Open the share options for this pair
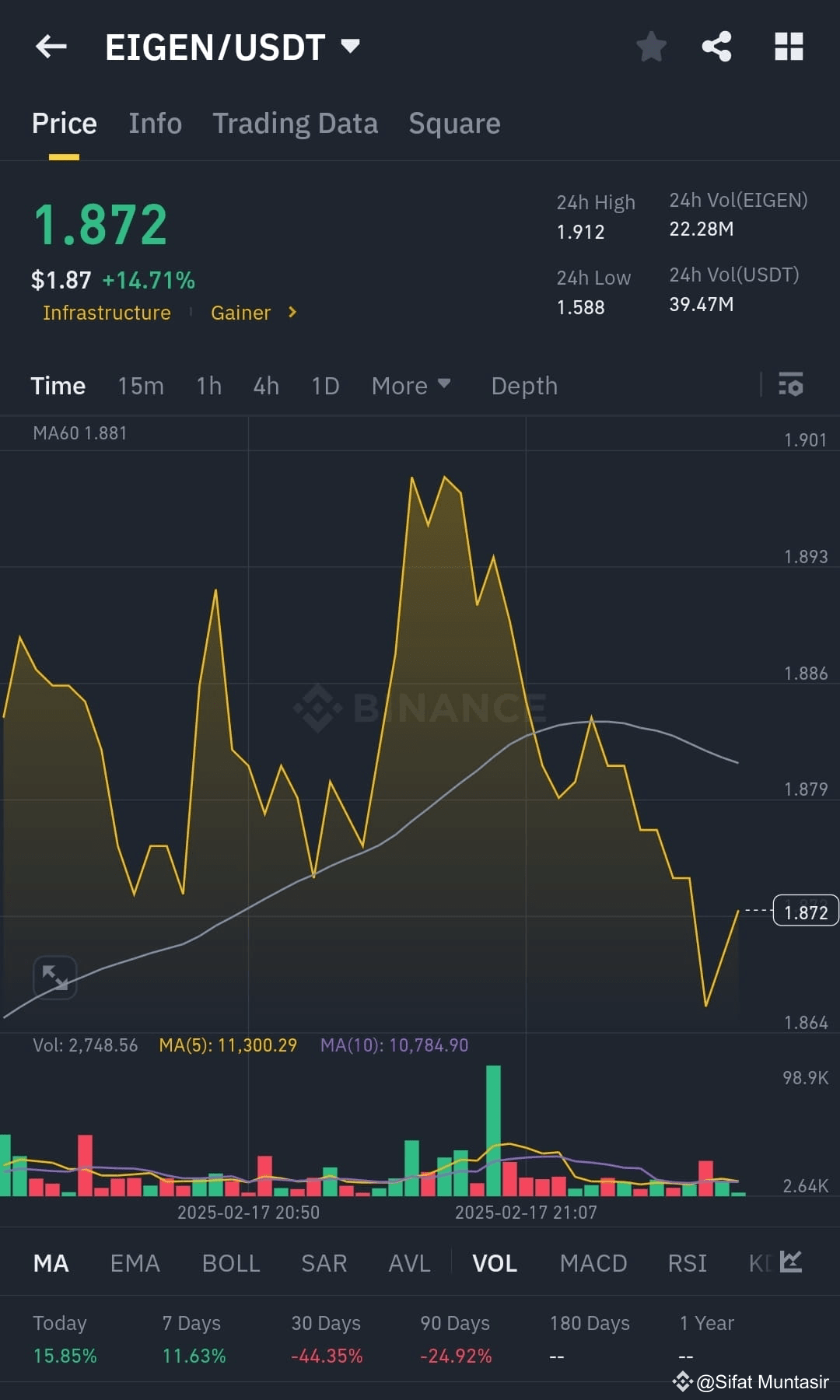 pyautogui.click(x=716, y=47)
